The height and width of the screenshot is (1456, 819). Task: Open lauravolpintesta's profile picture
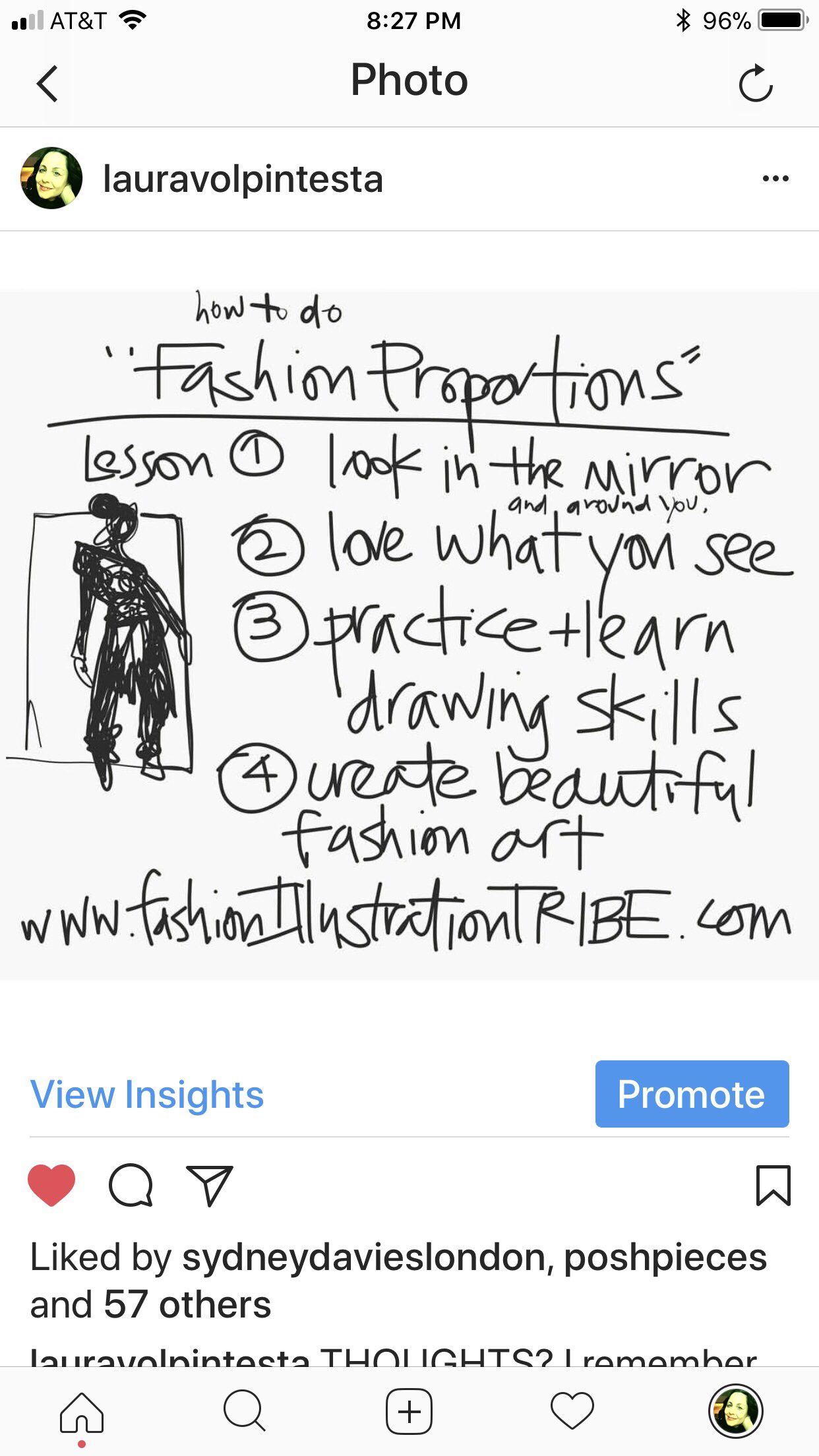pyautogui.click(x=51, y=178)
